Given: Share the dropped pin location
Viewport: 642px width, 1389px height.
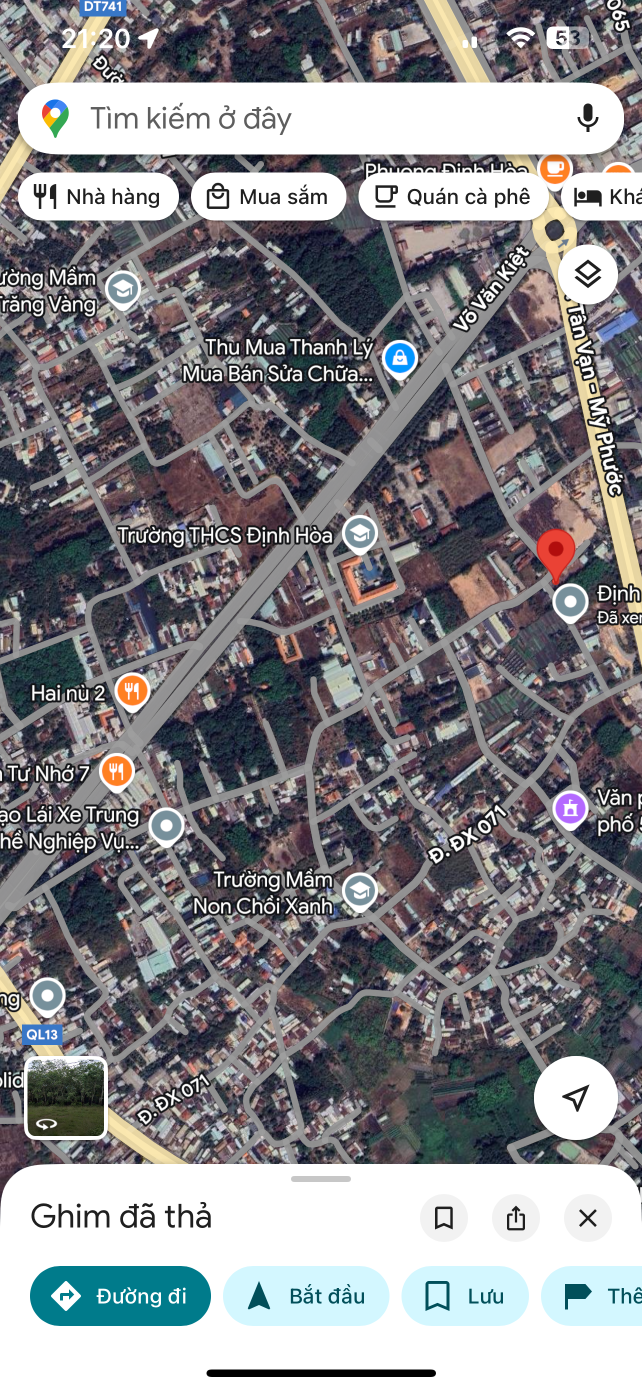Looking at the screenshot, I should (x=516, y=1218).
